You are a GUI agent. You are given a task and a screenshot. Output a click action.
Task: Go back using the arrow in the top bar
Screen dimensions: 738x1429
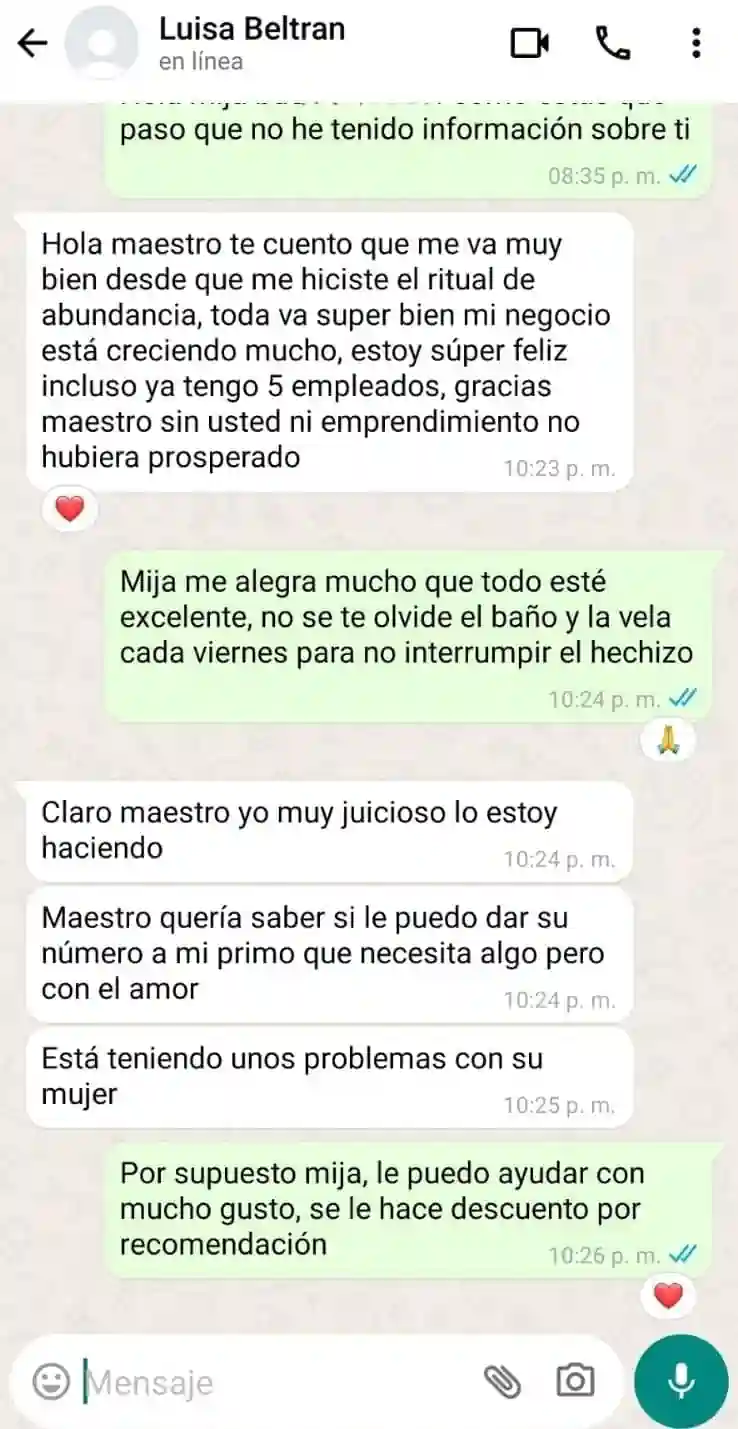[32, 43]
